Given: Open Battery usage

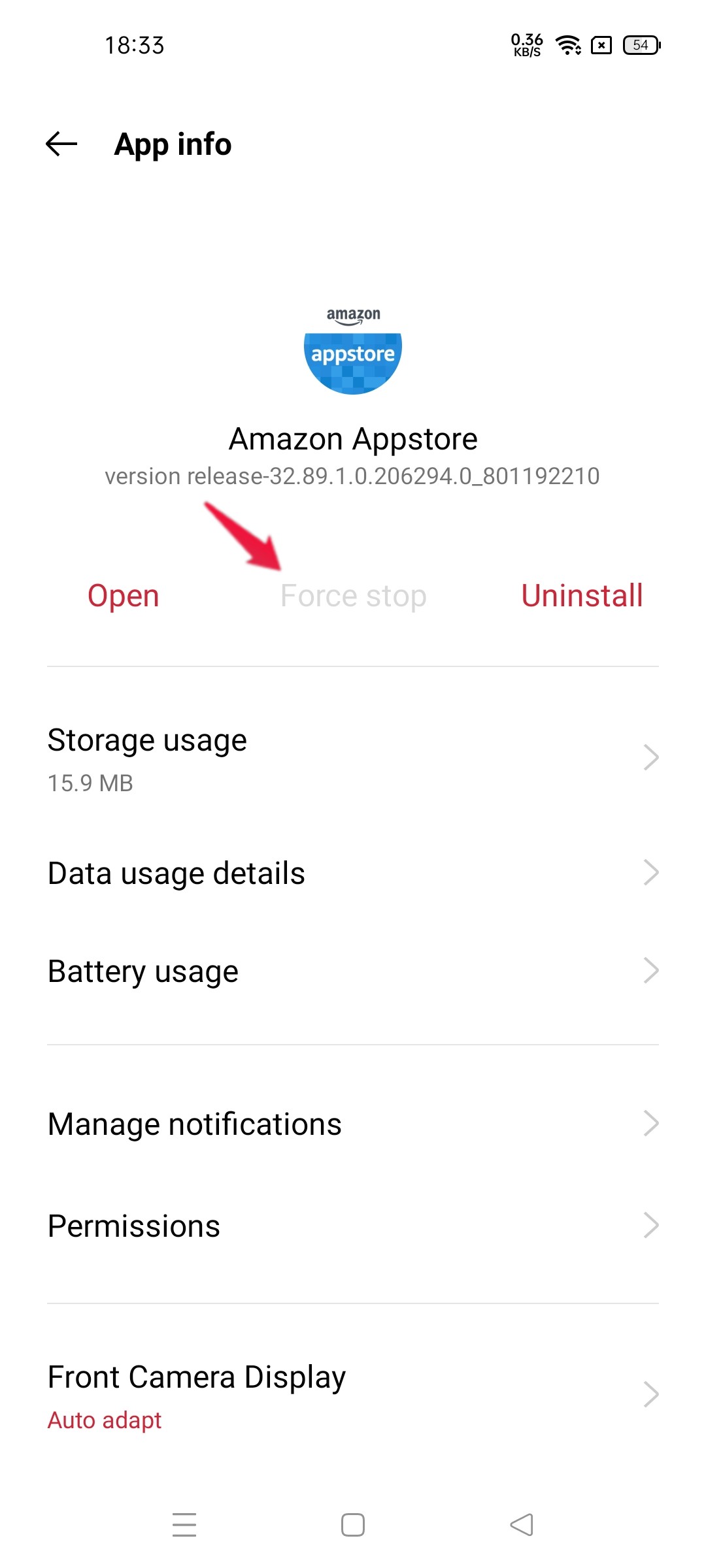Looking at the screenshot, I should [353, 972].
